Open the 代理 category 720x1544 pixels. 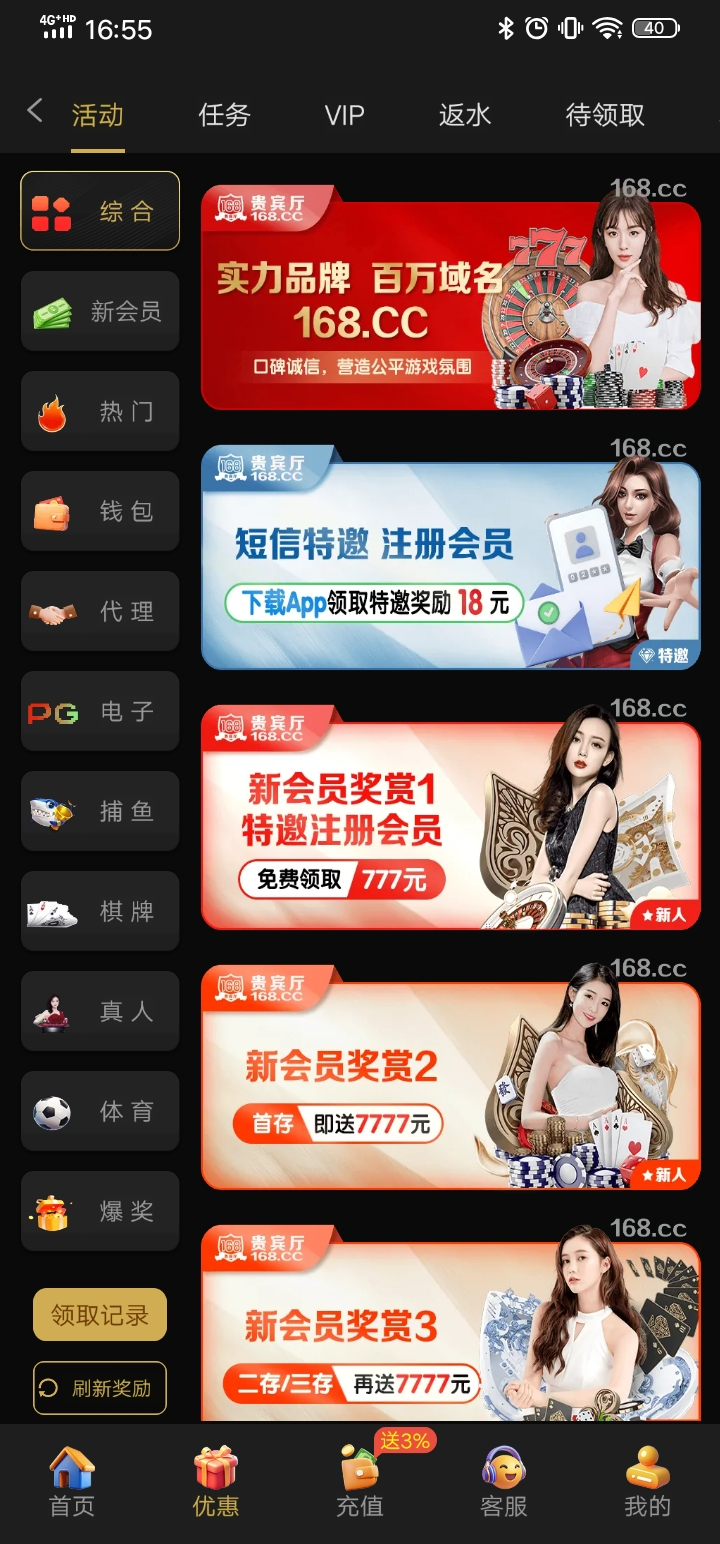click(x=100, y=611)
